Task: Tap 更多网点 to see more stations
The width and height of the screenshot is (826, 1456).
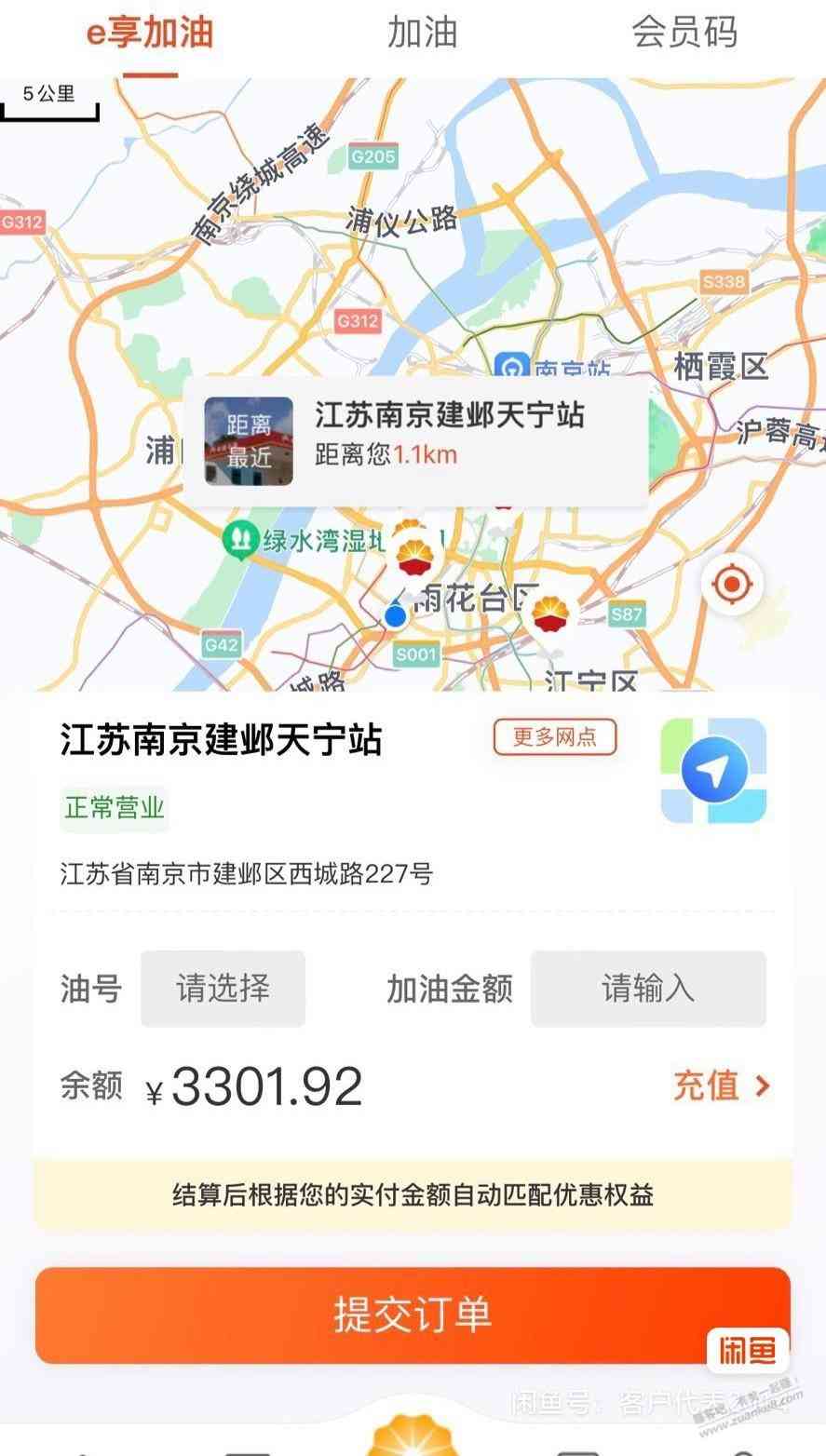Action: click(x=555, y=737)
